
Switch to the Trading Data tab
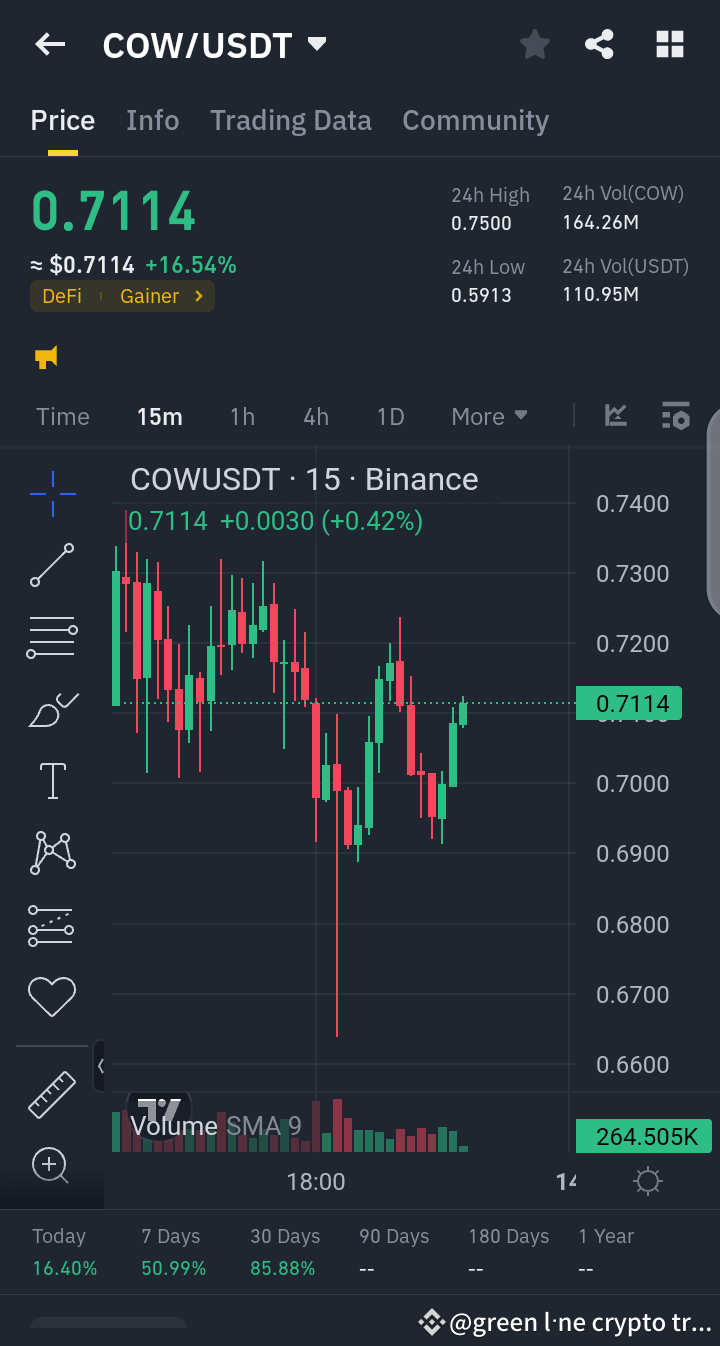[290, 120]
